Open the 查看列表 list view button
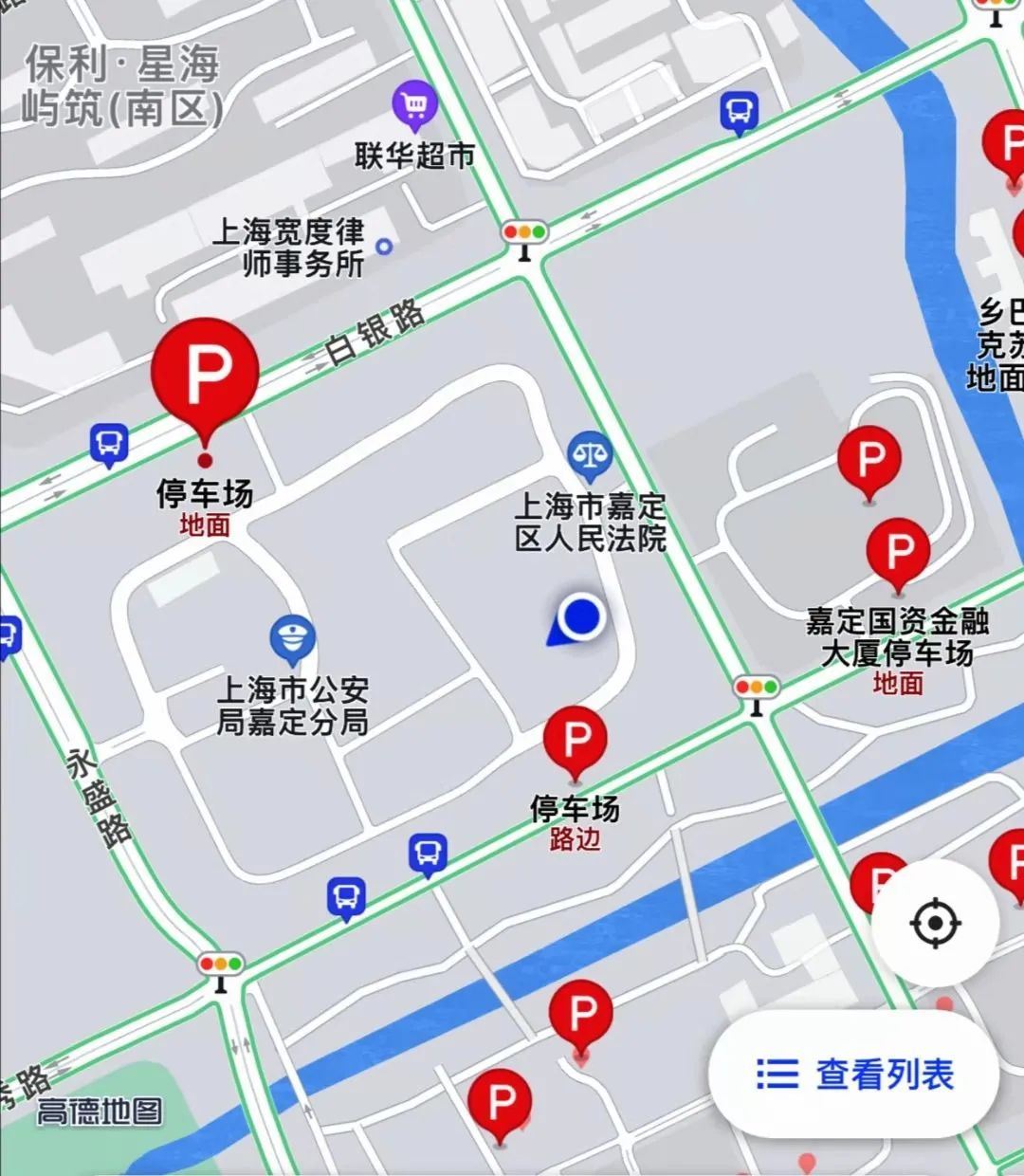 click(x=855, y=1075)
